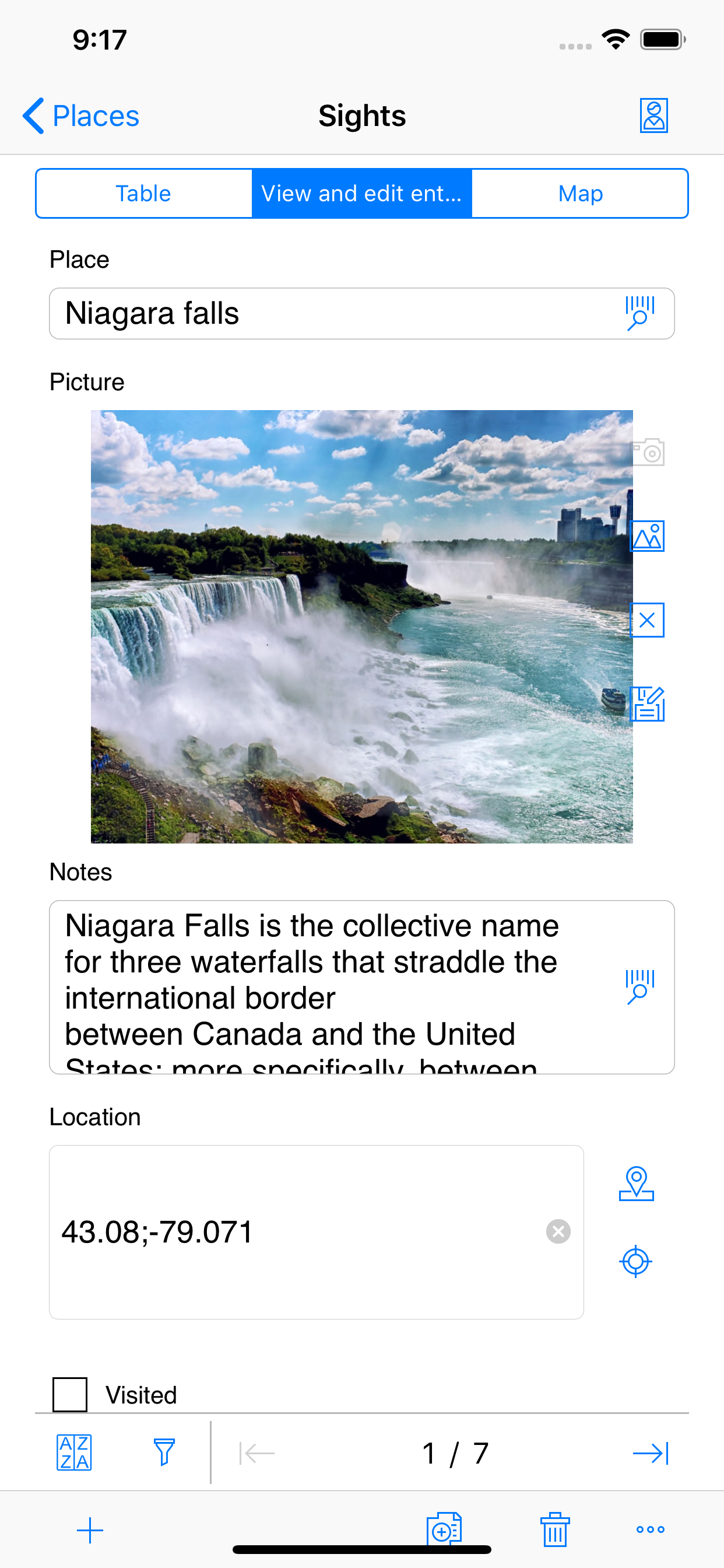Choose a picture from the photo library
Screen dimensions: 724x1568
click(646, 536)
